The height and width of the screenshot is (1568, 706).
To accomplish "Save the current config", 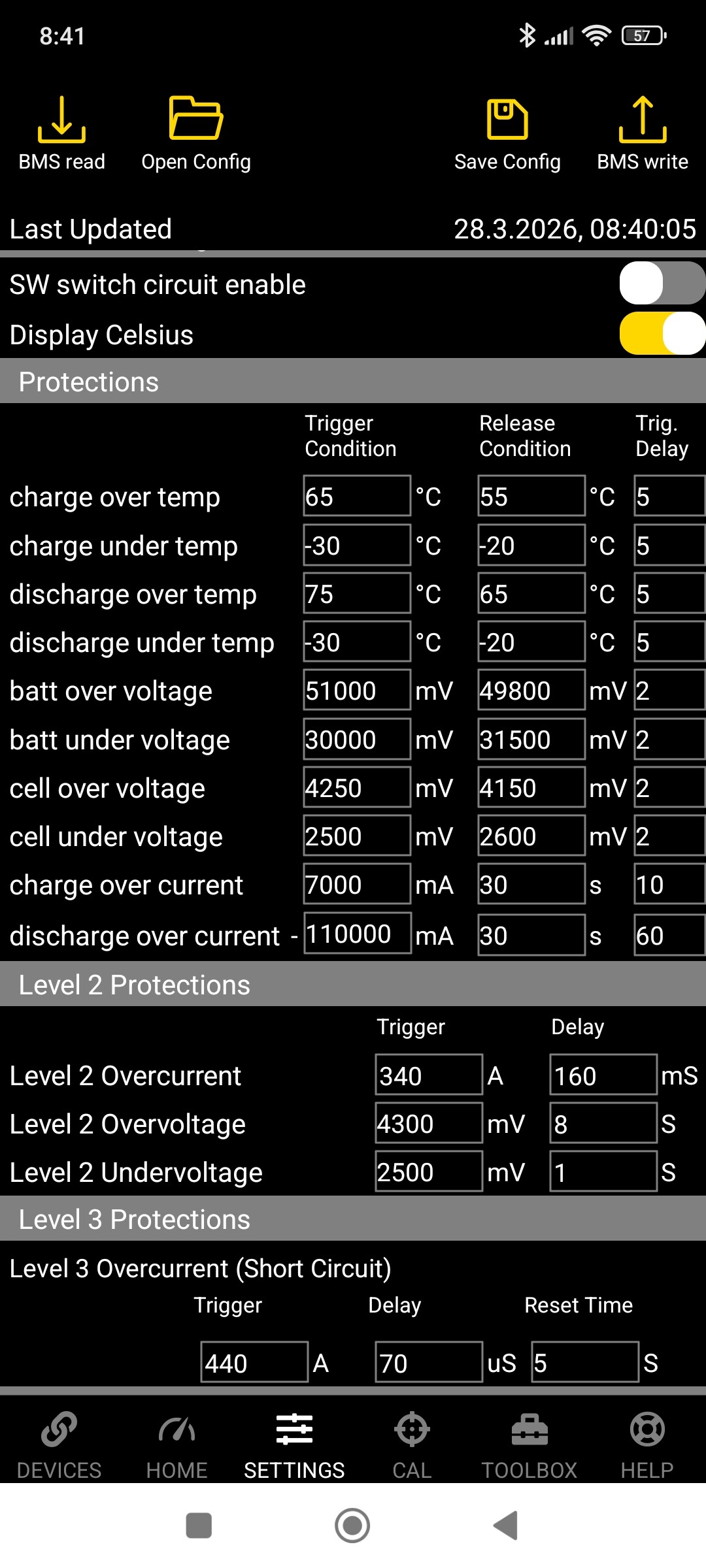I will [x=507, y=134].
